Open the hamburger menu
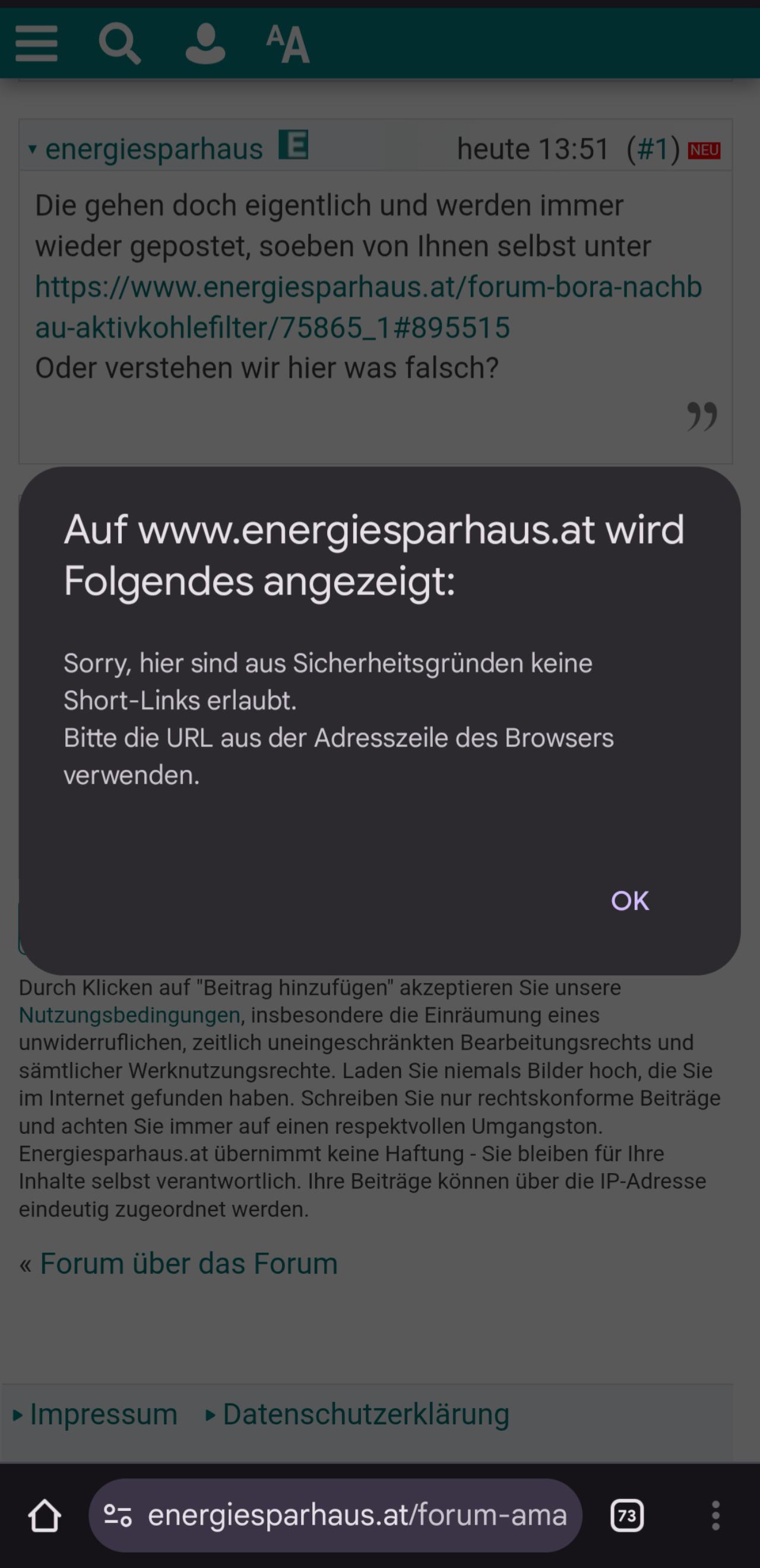Screen dimensions: 760x1568 point(36,43)
